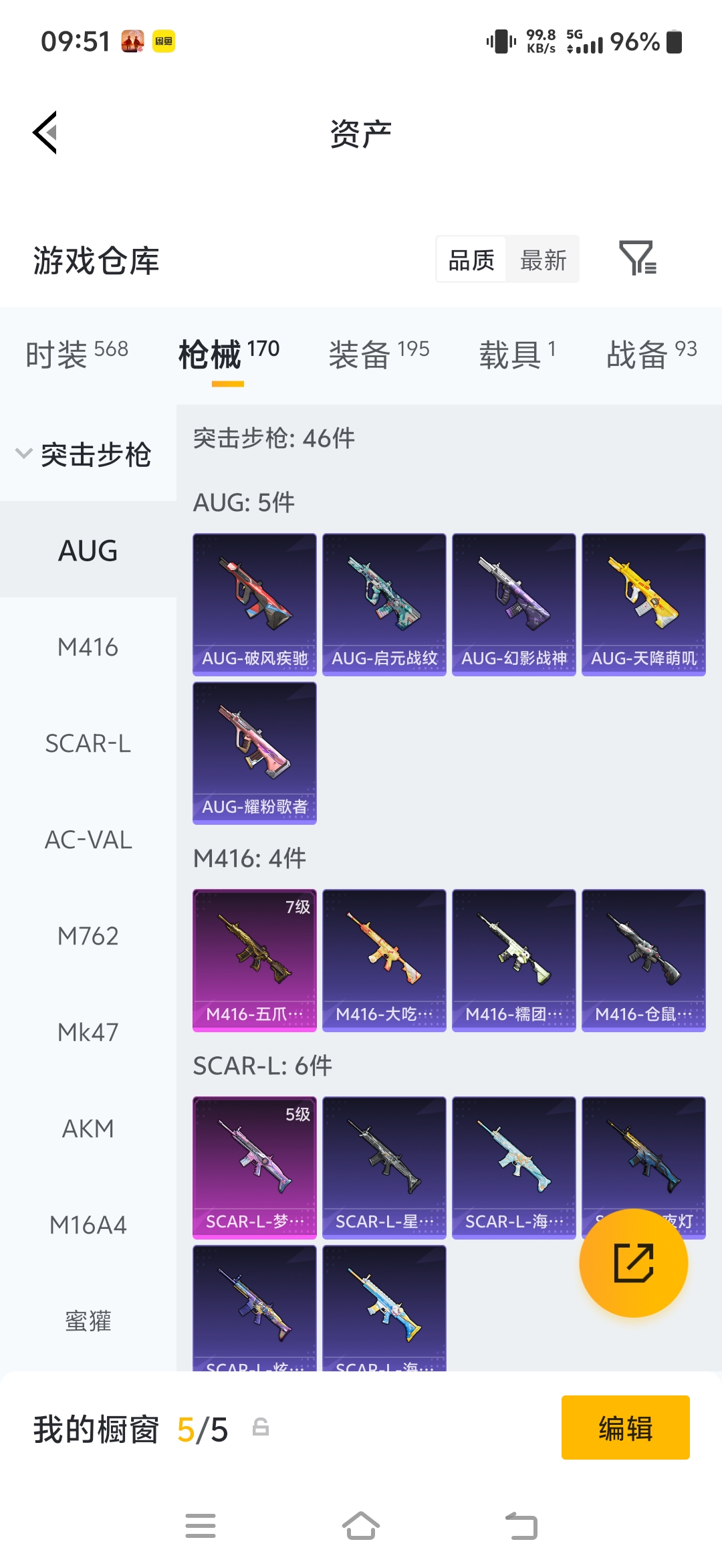Viewport: 722px width, 1568px height.
Task: Tap the orange share floating button
Action: click(x=633, y=1263)
